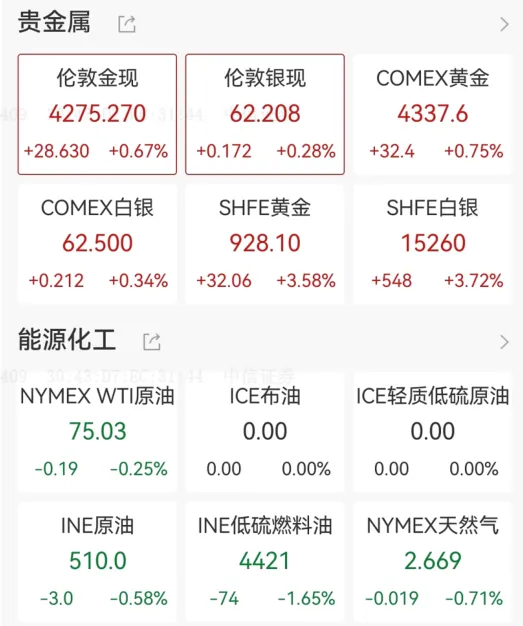
Task: View NYMEX天然气 quote
Action: (432, 562)
